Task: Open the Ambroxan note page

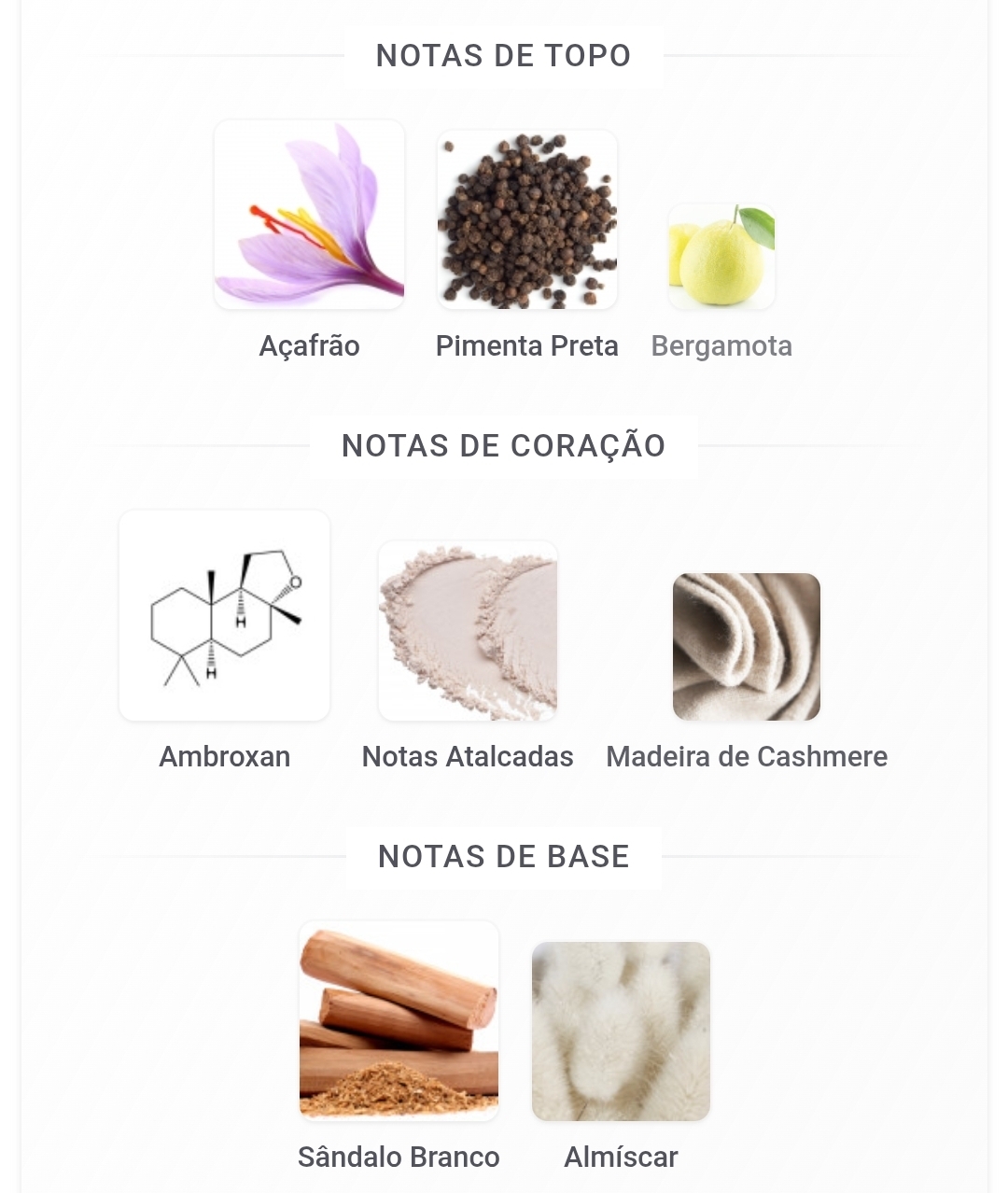Action: (x=224, y=616)
